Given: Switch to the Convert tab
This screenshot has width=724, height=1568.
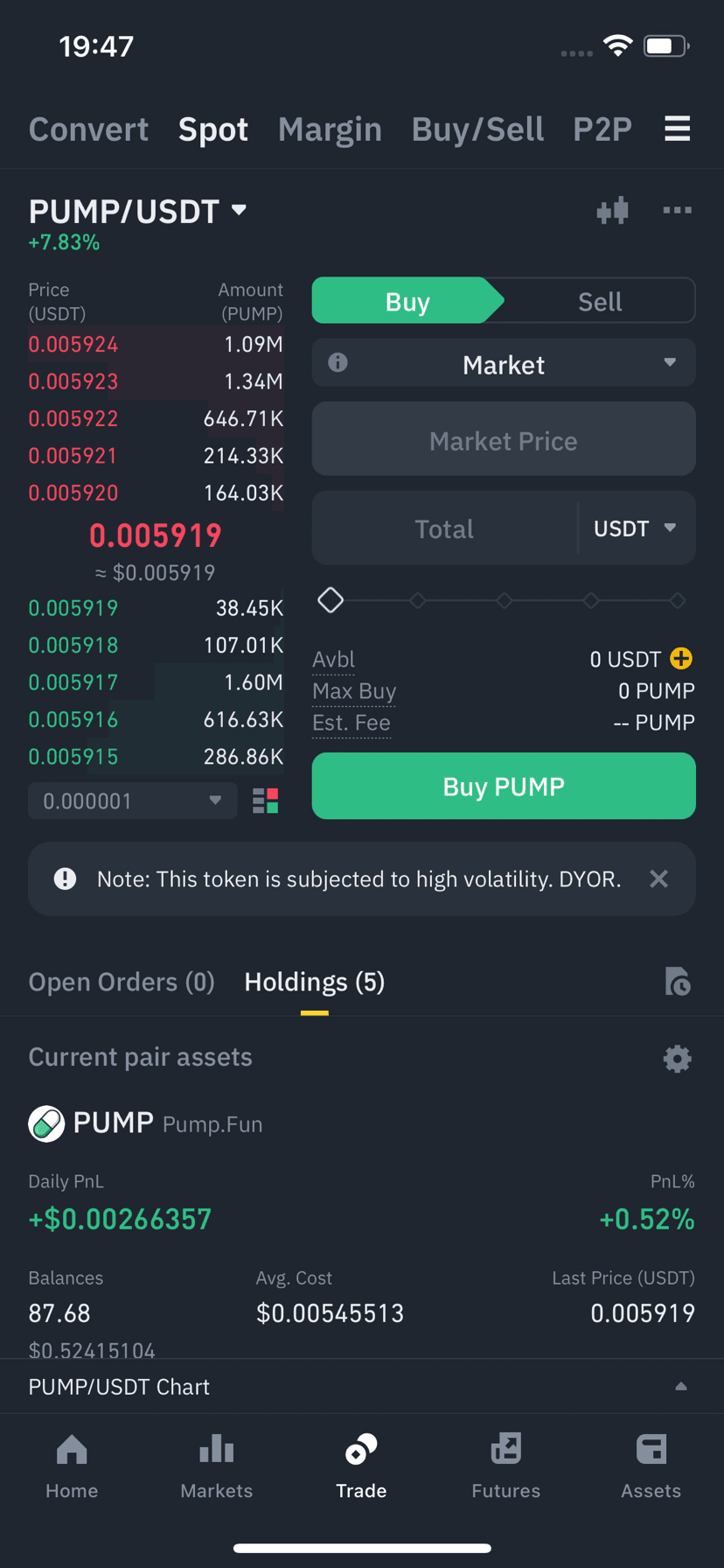Looking at the screenshot, I should pyautogui.click(x=88, y=129).
